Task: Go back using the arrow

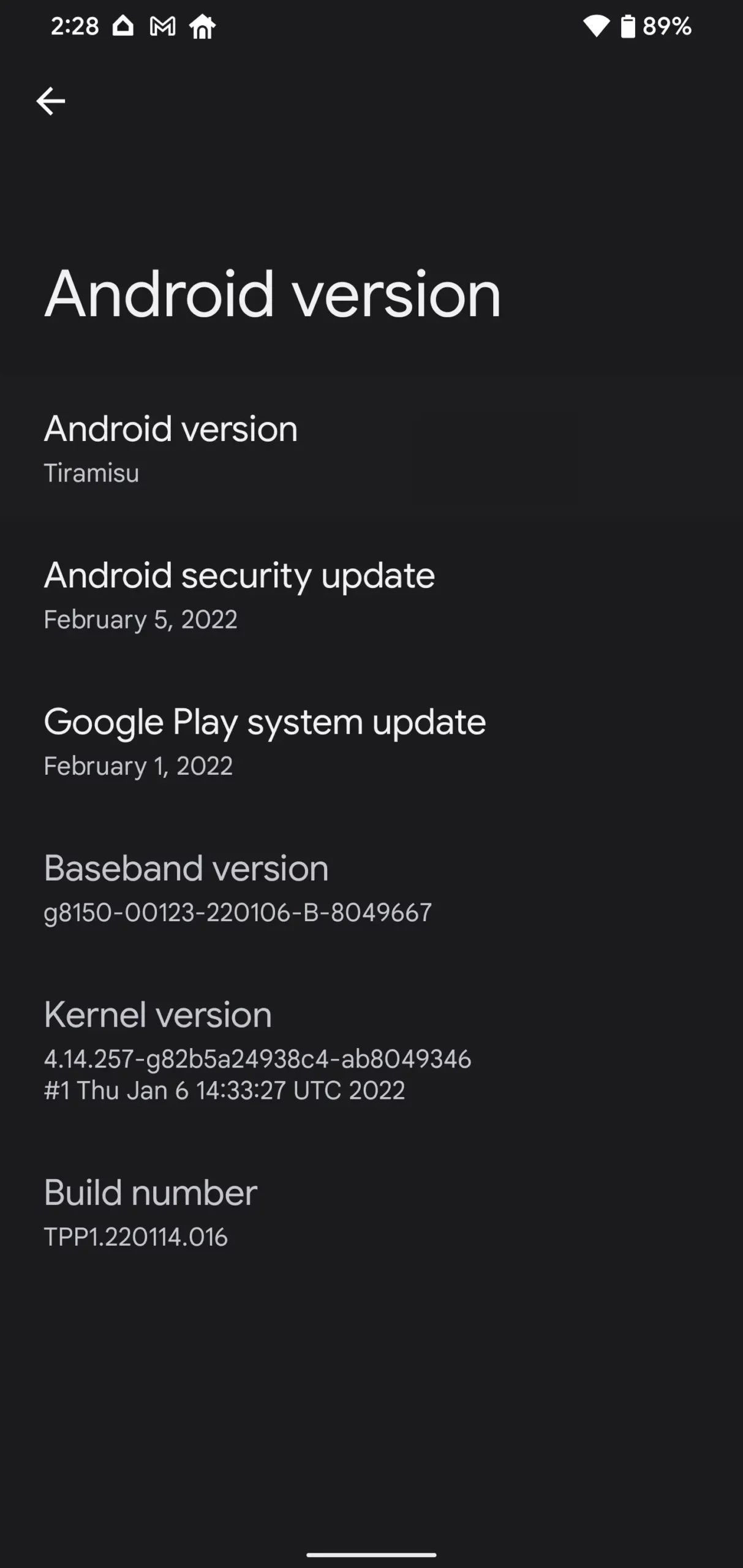Action: point(51,101)
